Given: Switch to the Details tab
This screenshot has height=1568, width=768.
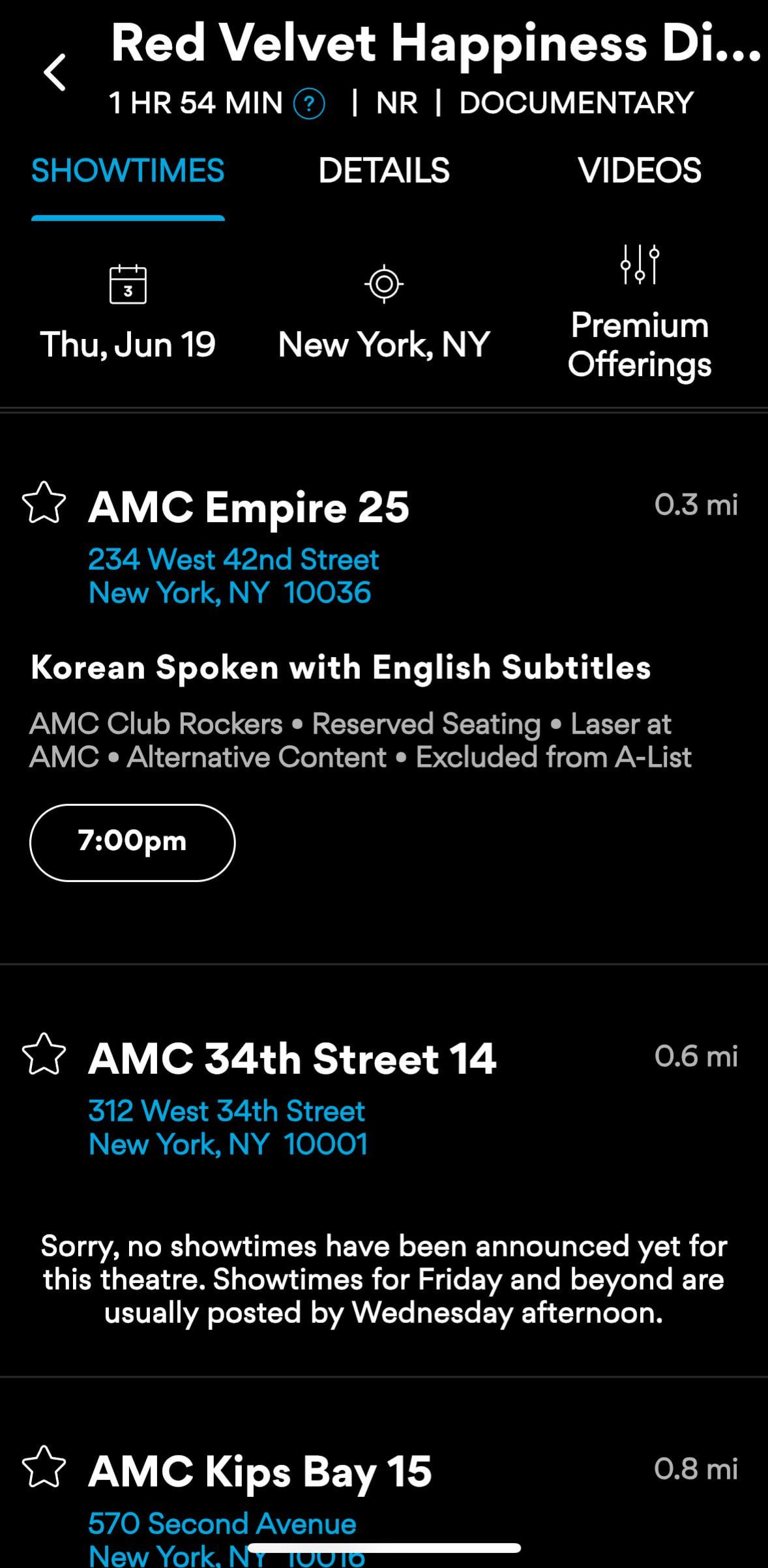Looking at the screenshot, I should pyautogui.click(x=384, y=171).
